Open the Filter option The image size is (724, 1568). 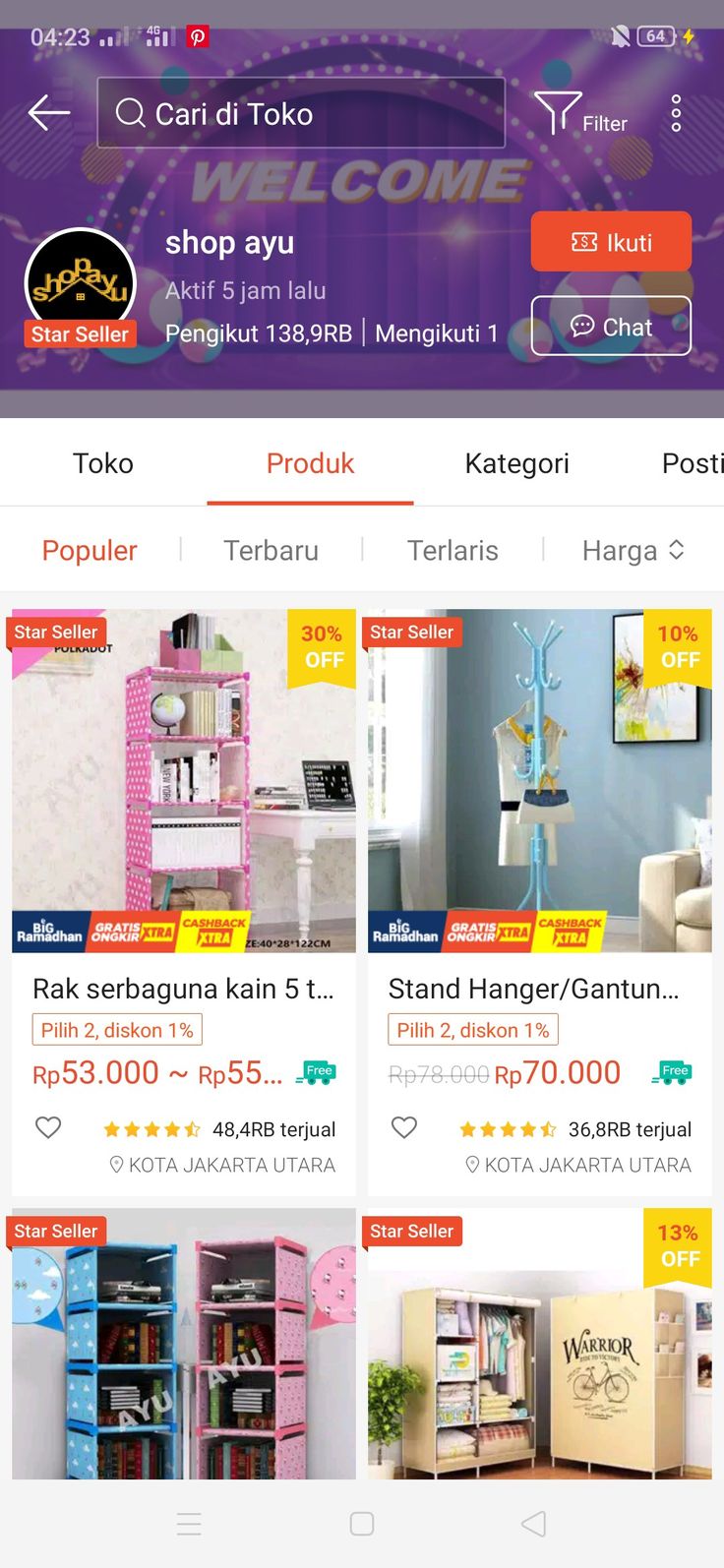579,114
